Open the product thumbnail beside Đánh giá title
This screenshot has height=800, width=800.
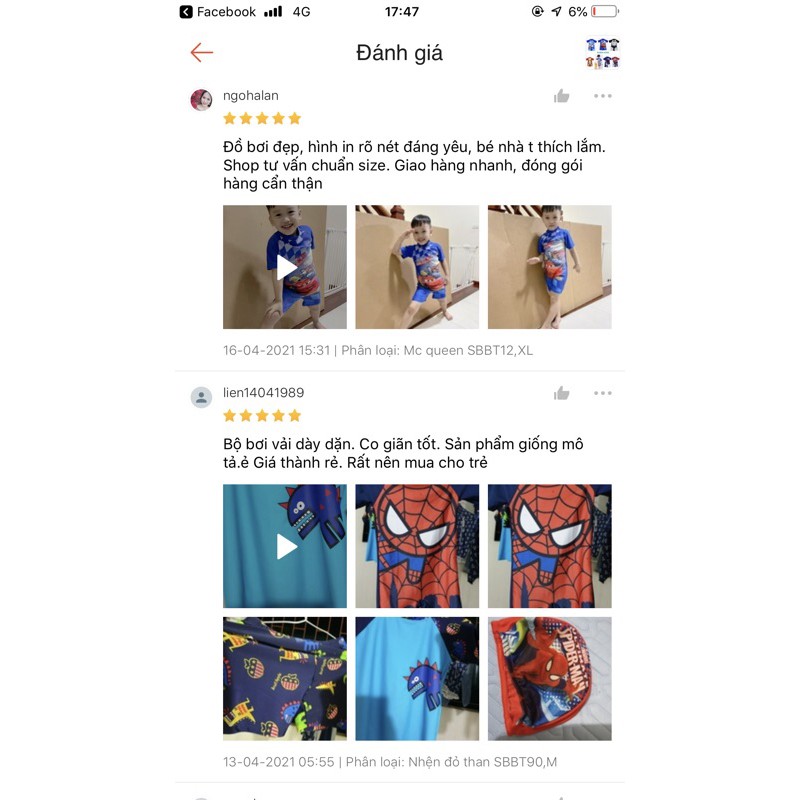tap(602, 53)
